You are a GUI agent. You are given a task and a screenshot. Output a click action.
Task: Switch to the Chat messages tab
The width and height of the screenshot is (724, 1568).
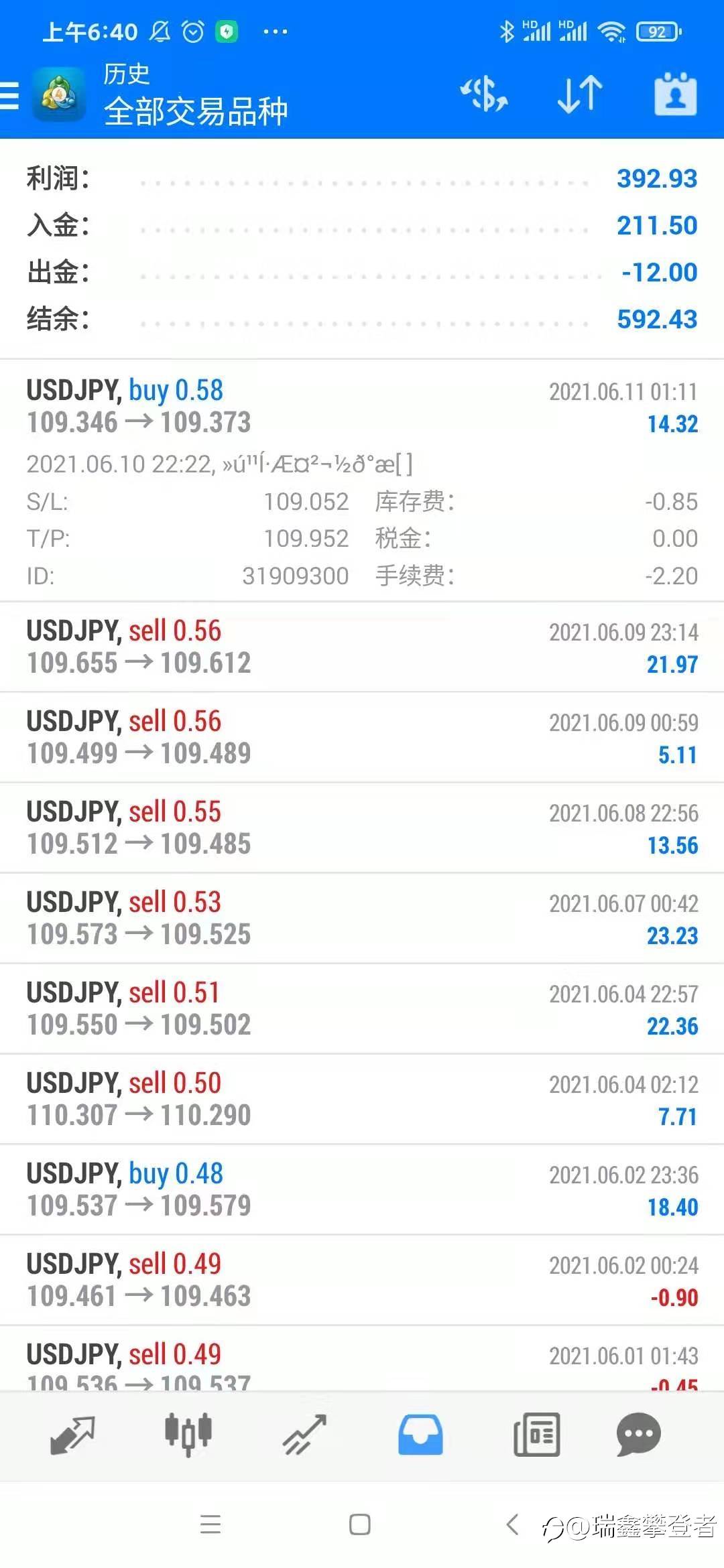638,1435
